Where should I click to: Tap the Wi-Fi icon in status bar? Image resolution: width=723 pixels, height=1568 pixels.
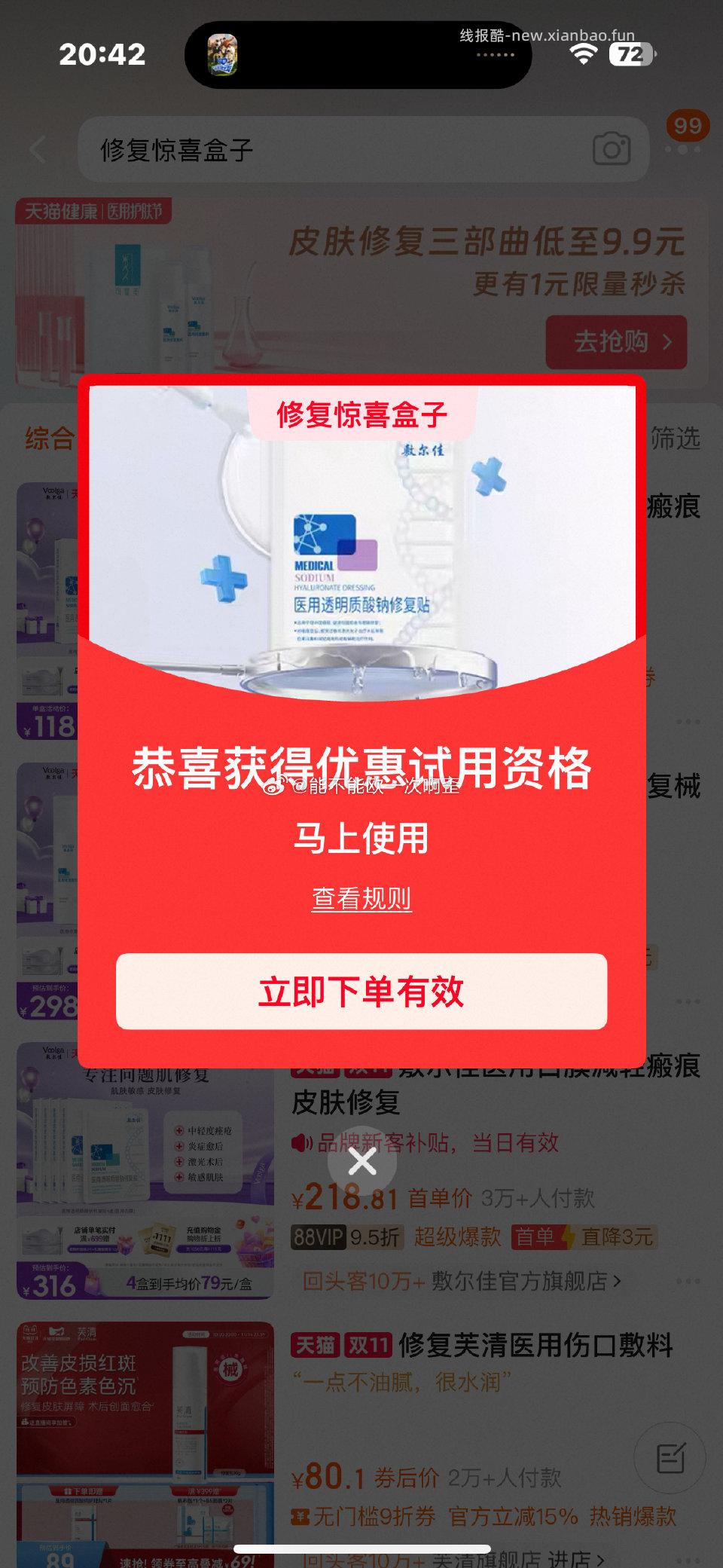pos(583,55)
